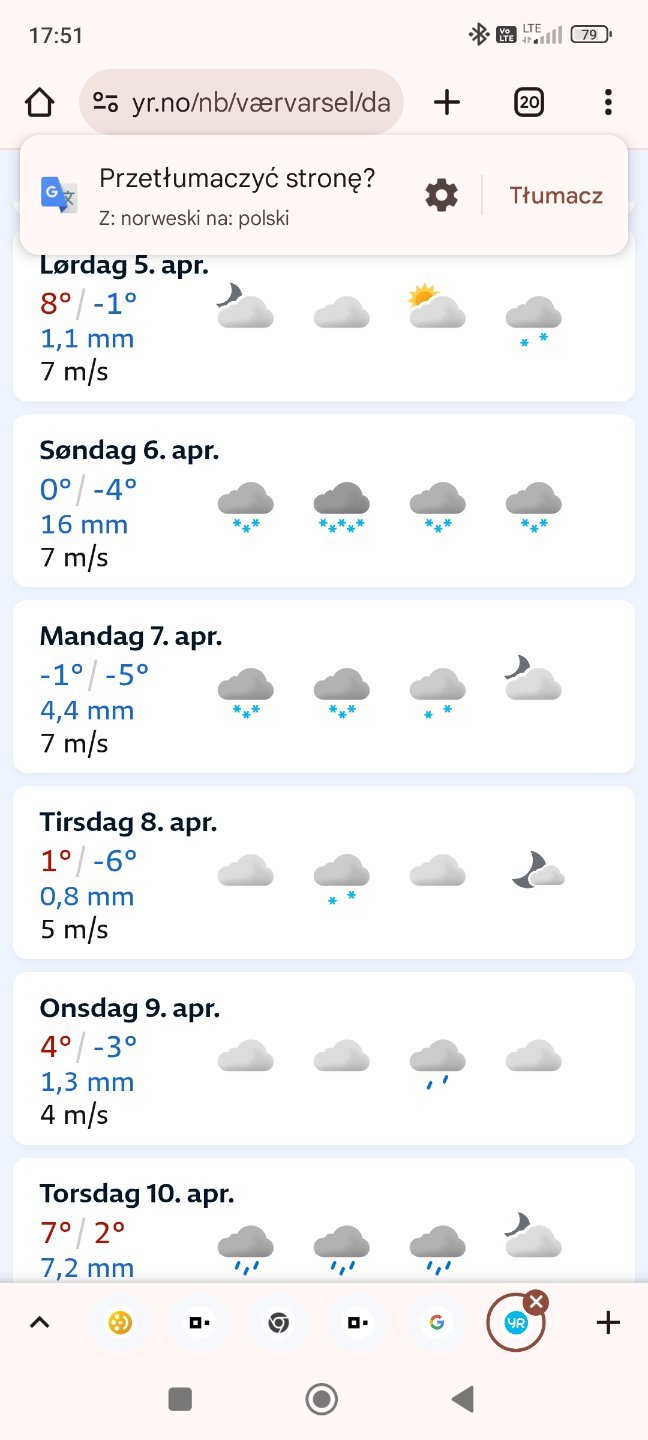This screenshot has height=1440, width=648.
Task: Go back with the system back button
Action: [x=463, y=1399]
